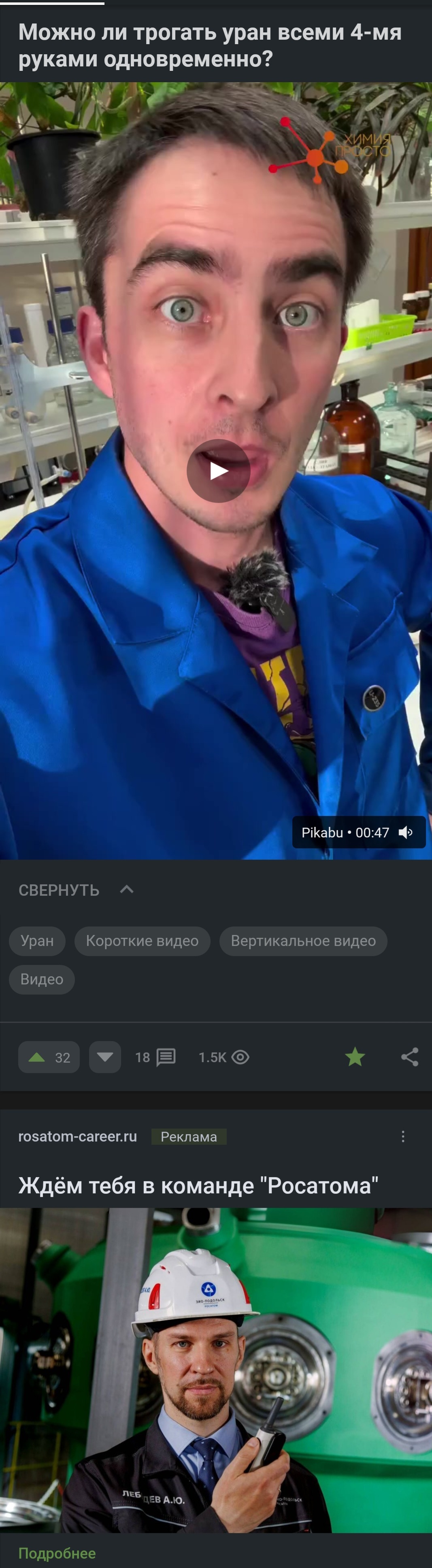Open the Rosatom ad image

click(216, 1370)
